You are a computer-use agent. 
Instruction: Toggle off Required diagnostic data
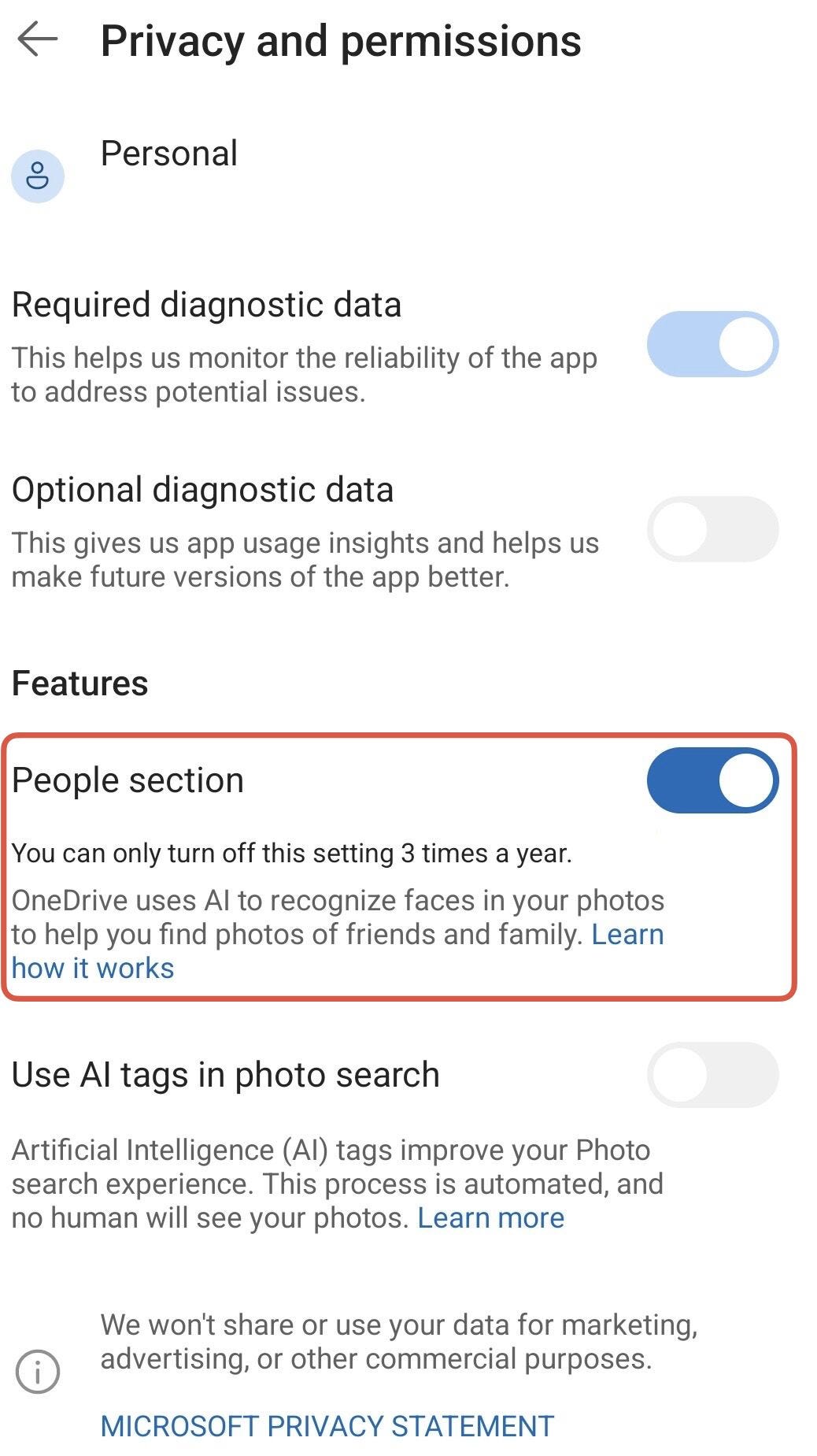(711, 340)
